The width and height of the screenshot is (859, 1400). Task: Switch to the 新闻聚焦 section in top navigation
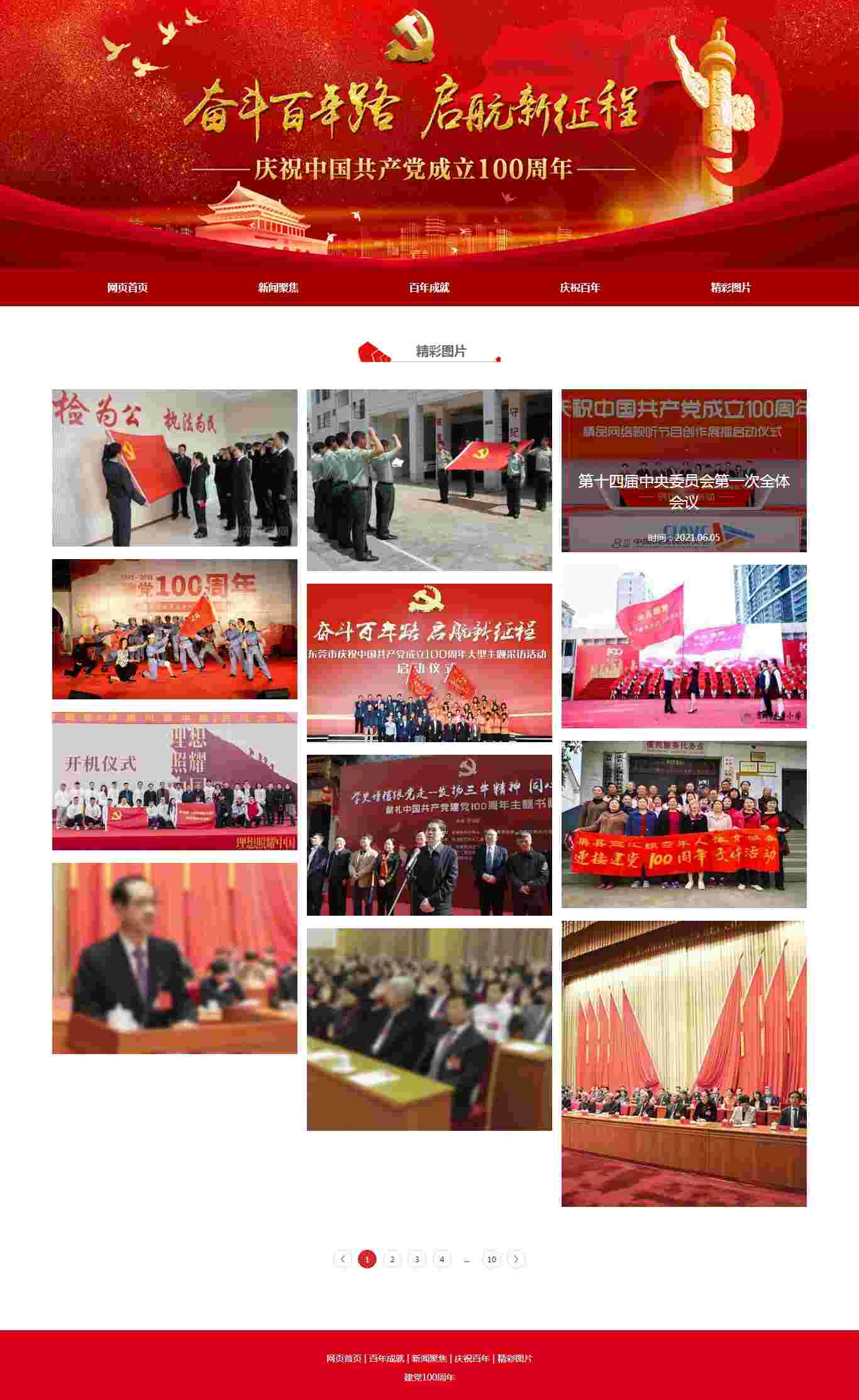279,287
